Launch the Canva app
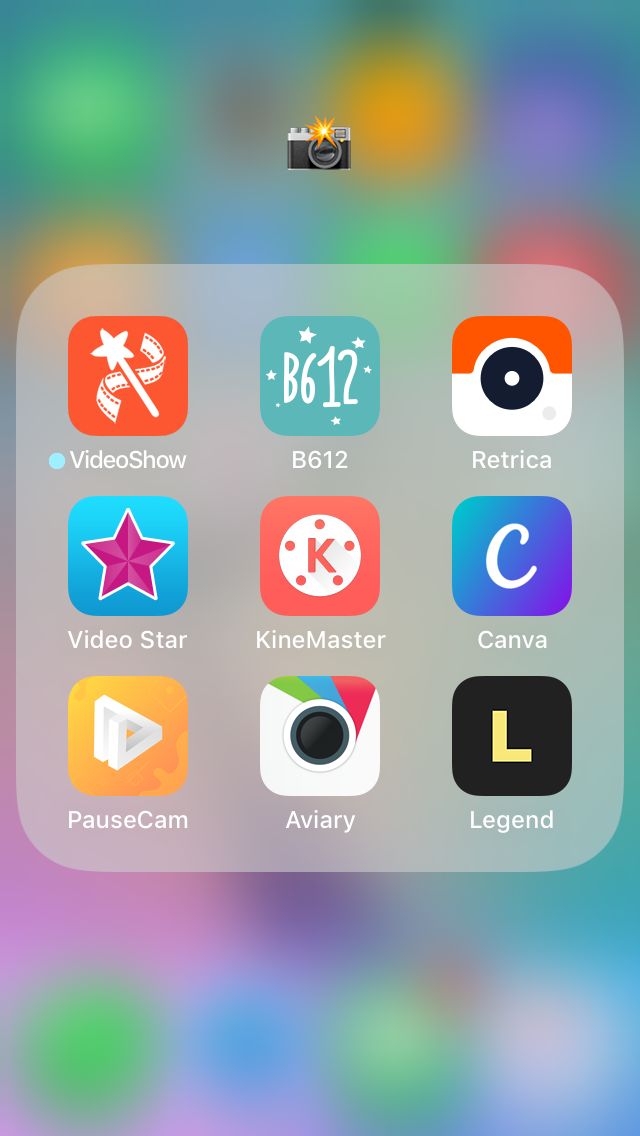640x1136 pixels. pos(512,556)
